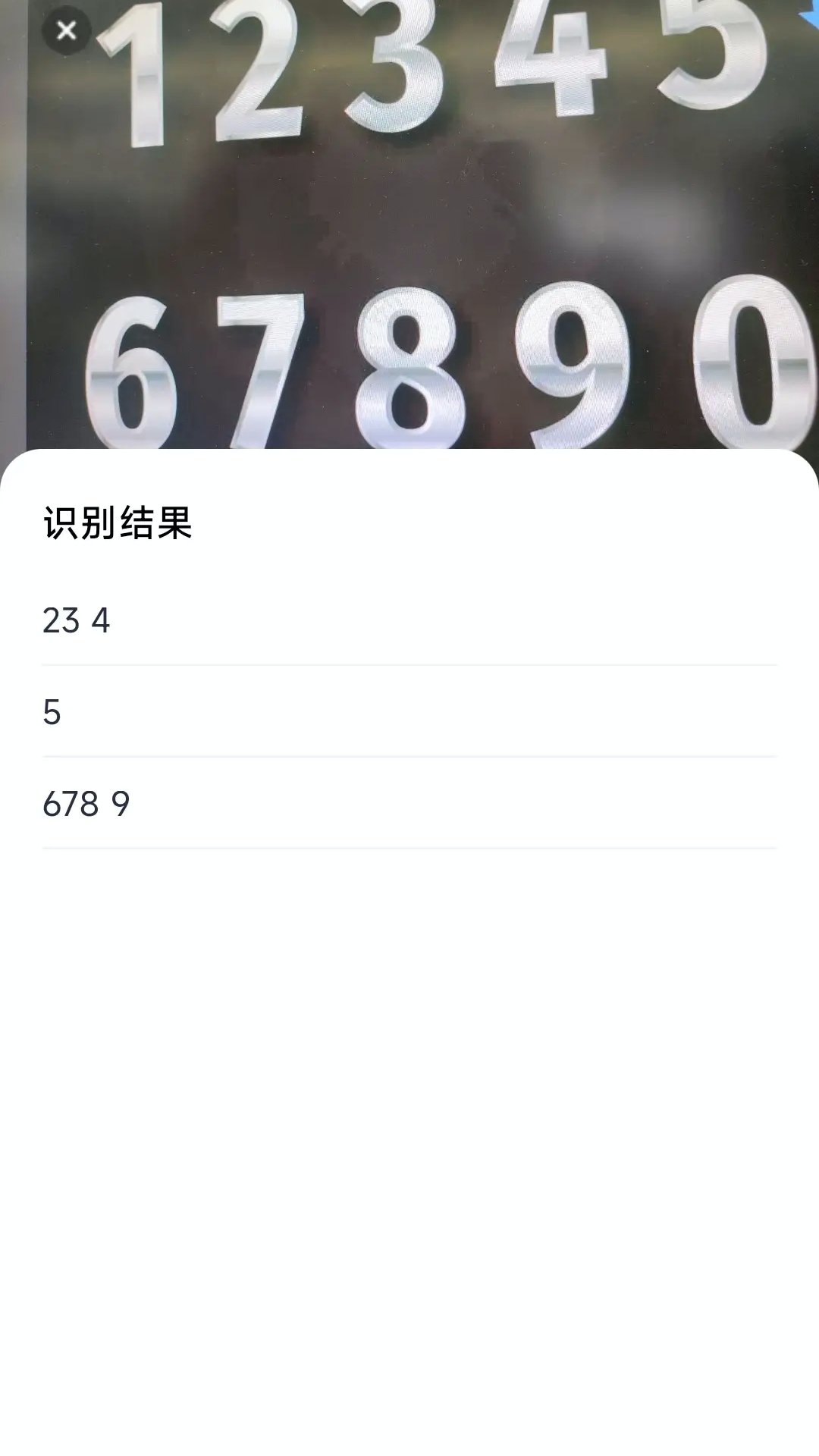Tap the divider under the "678 9" row
Viewport: 819px width, 1456px height.
409,847
